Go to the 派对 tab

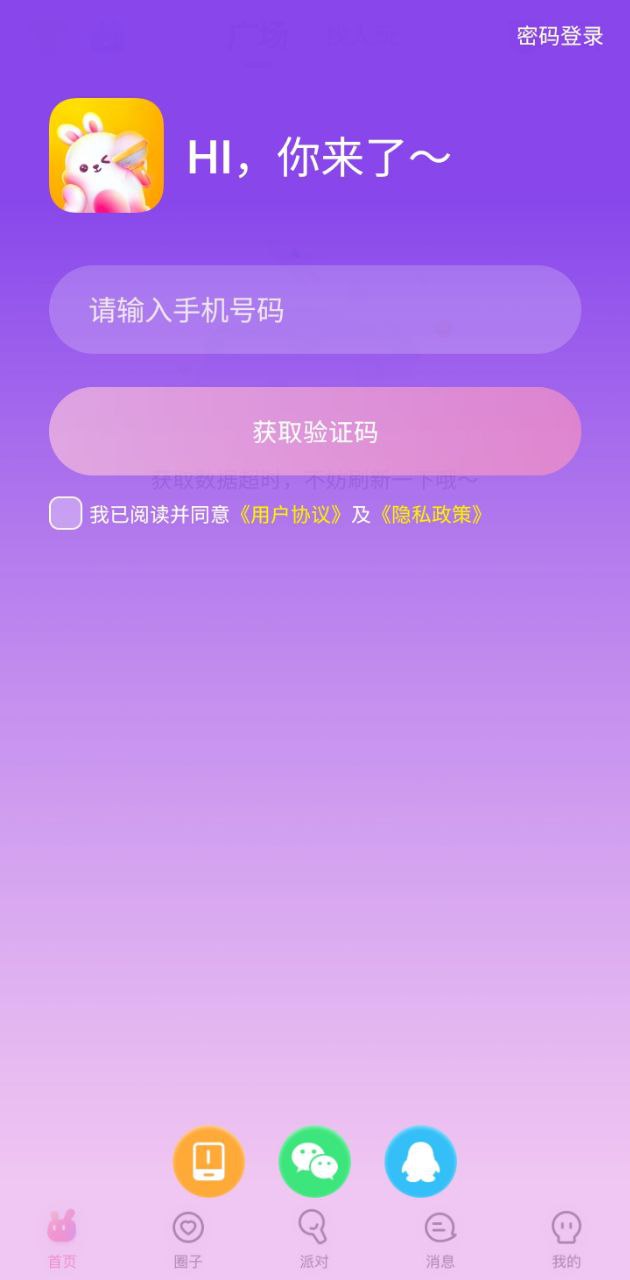(x=314, y=1240)
